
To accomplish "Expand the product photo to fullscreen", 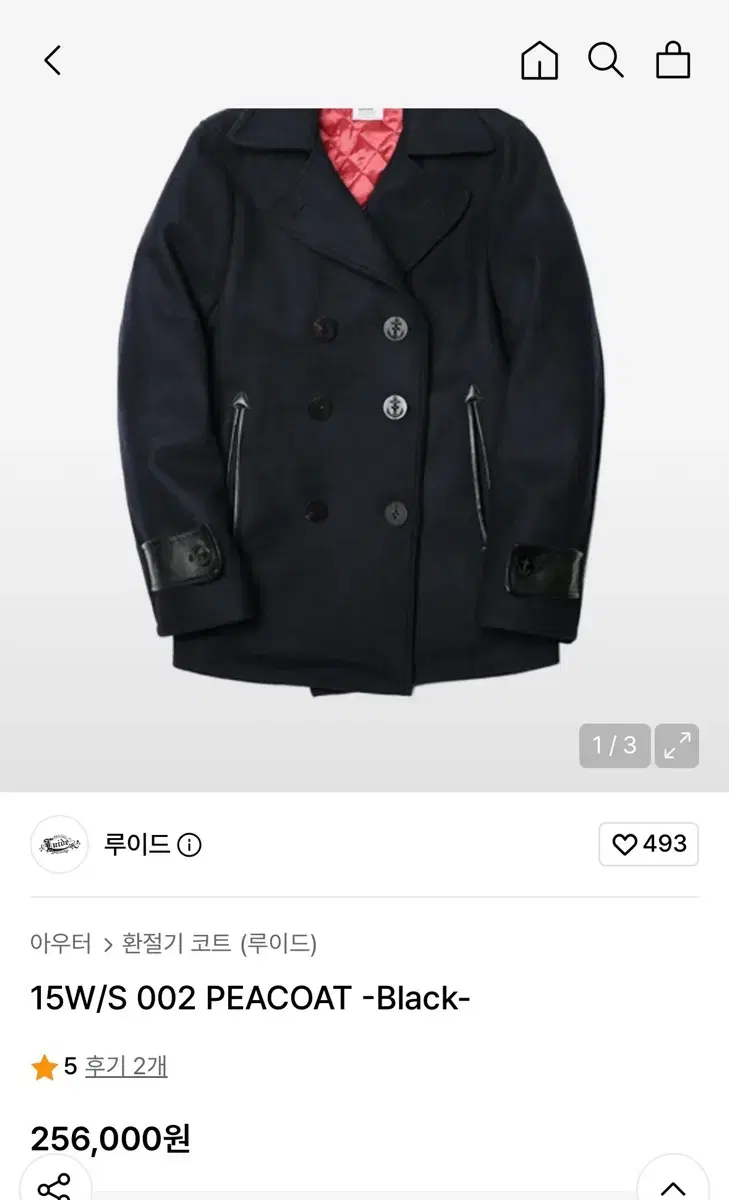I will coord(677,745).
